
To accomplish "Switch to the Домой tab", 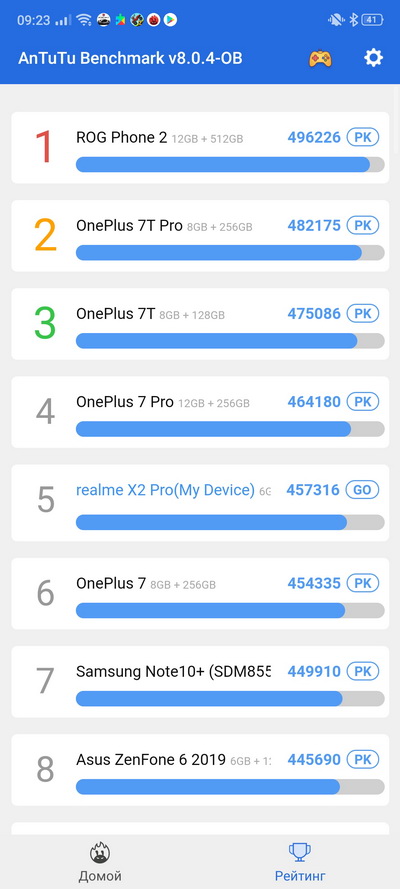I will (100, 862).
